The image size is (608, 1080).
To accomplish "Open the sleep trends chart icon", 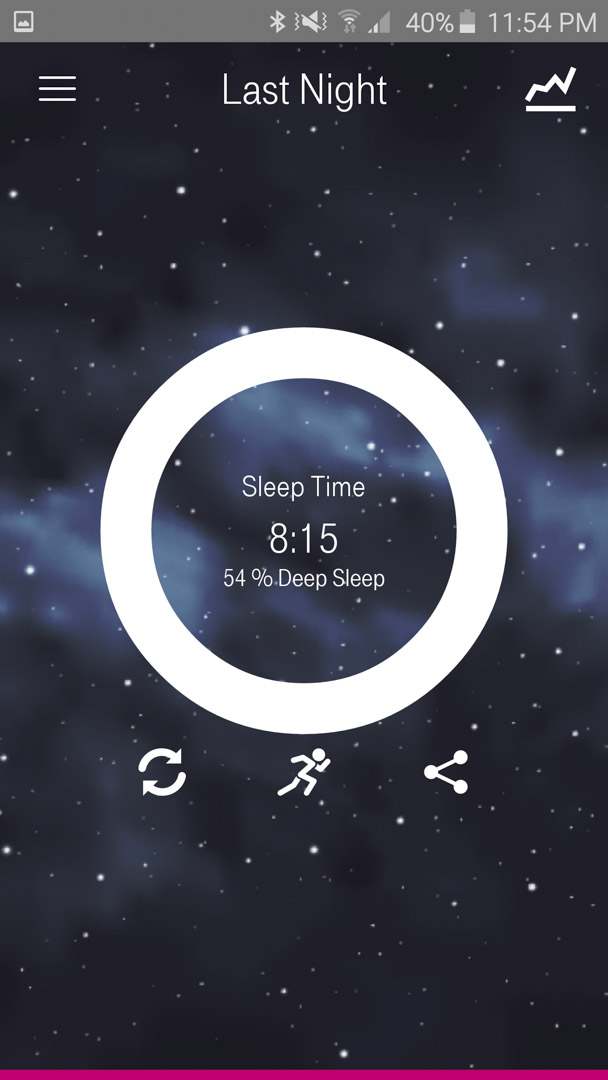I will pyautogui.click(x=550, y=90).
